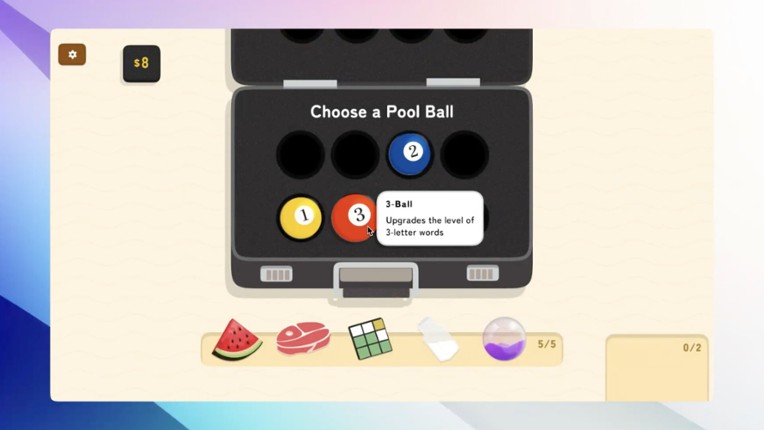Image resolution: width=764 pixels, height=430 pixels.
Task: Select the word-grid puzzle item
Action: coord(370,340)
